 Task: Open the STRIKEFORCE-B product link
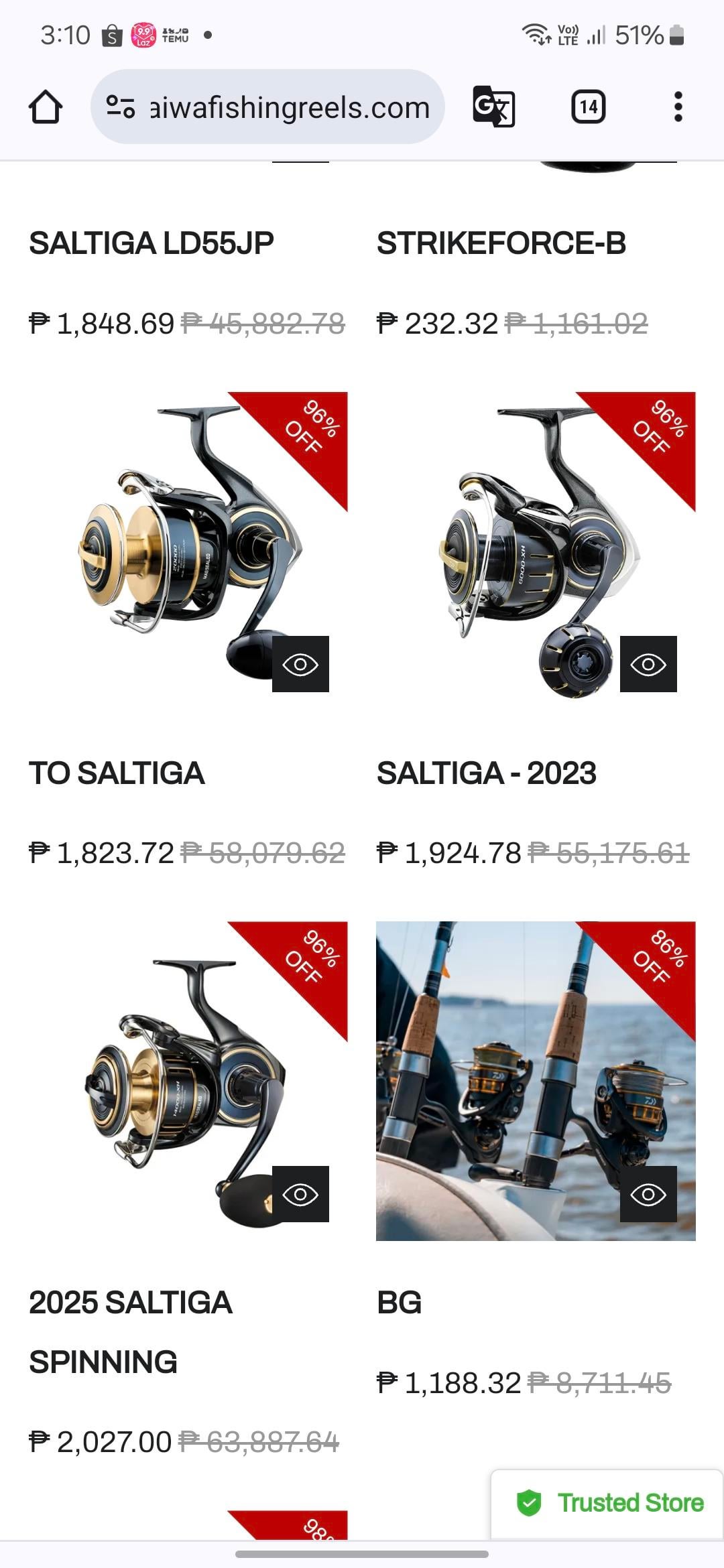[x=501, y=243]
